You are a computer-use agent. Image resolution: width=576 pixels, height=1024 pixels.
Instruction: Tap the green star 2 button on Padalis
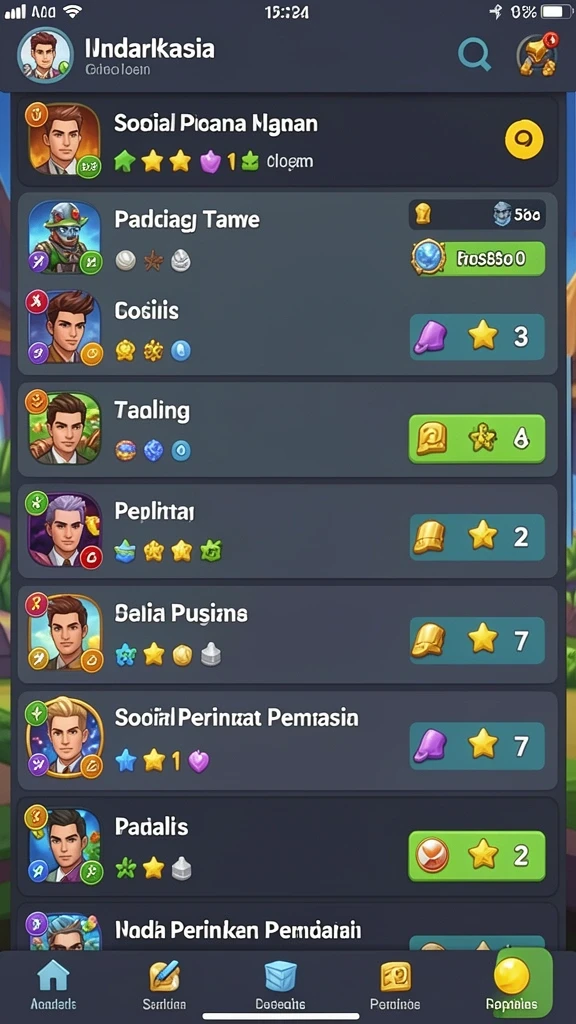point(477,856)
